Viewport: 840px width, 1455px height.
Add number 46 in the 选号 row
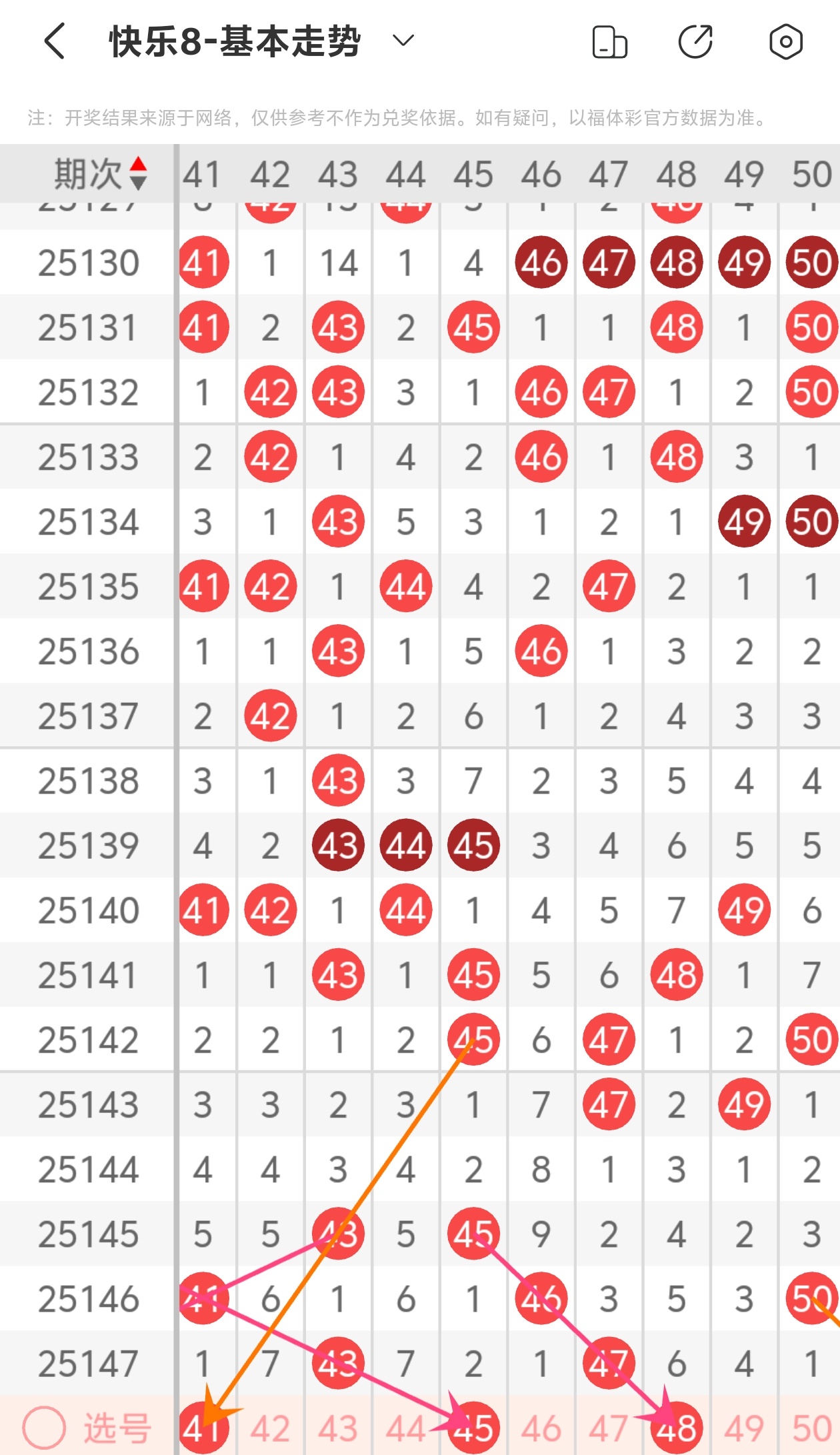tap(541, 1428)
